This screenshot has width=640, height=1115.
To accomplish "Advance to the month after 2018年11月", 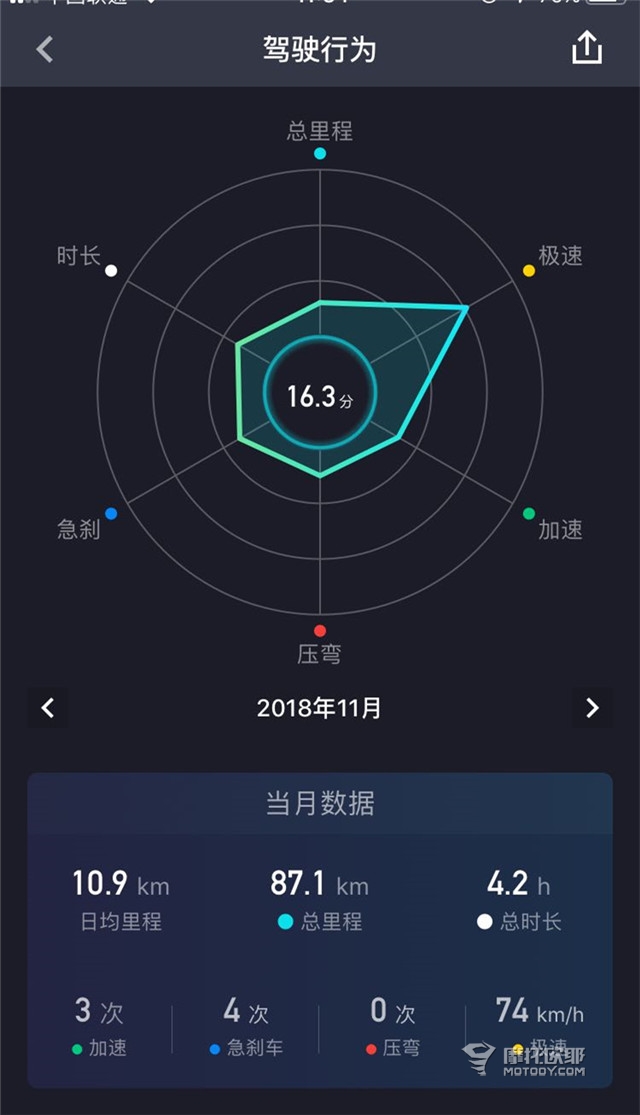I will 592,708.
